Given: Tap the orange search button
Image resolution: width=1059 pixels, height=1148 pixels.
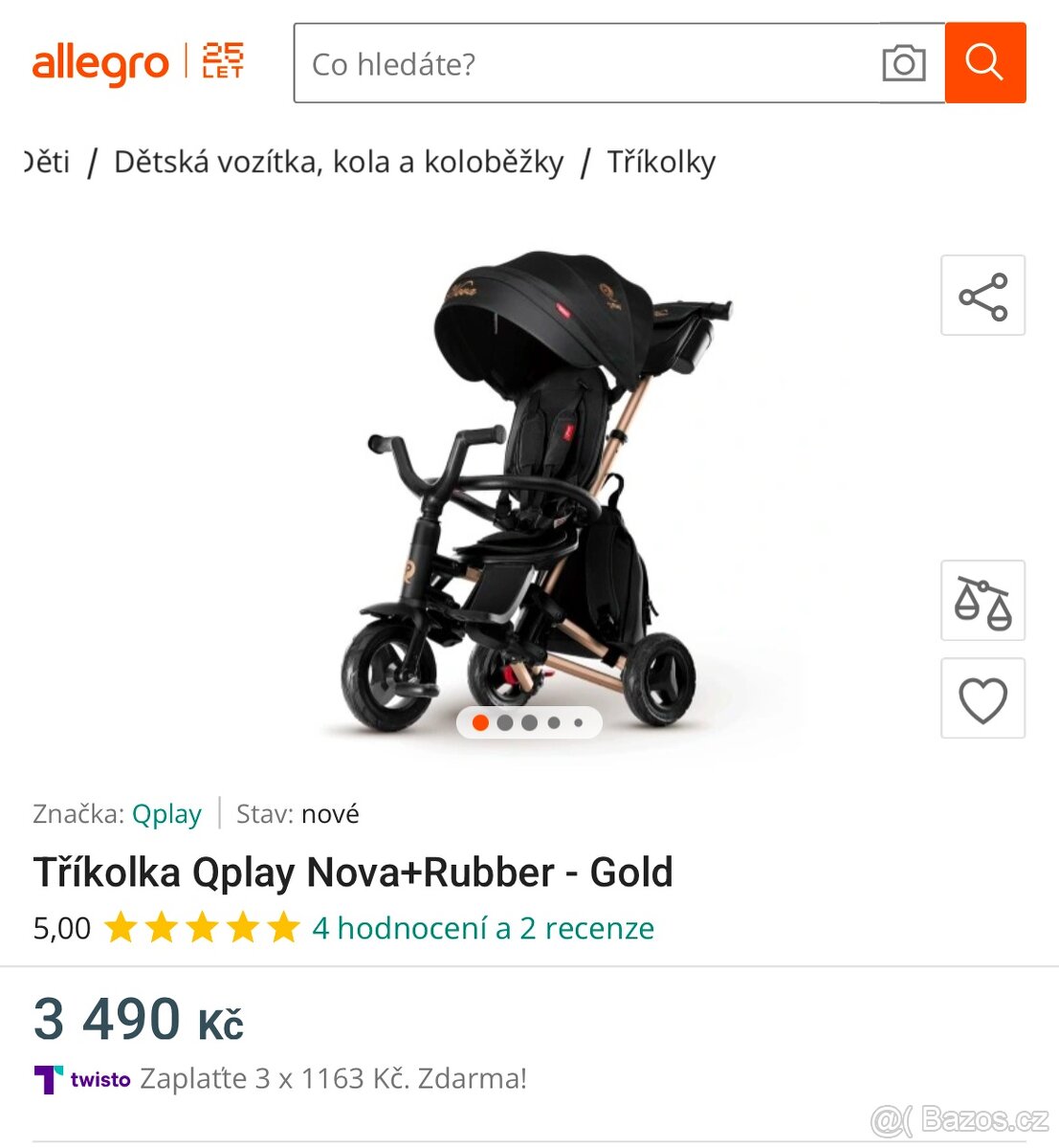Looking at the screenshot, I should [984, 63].
